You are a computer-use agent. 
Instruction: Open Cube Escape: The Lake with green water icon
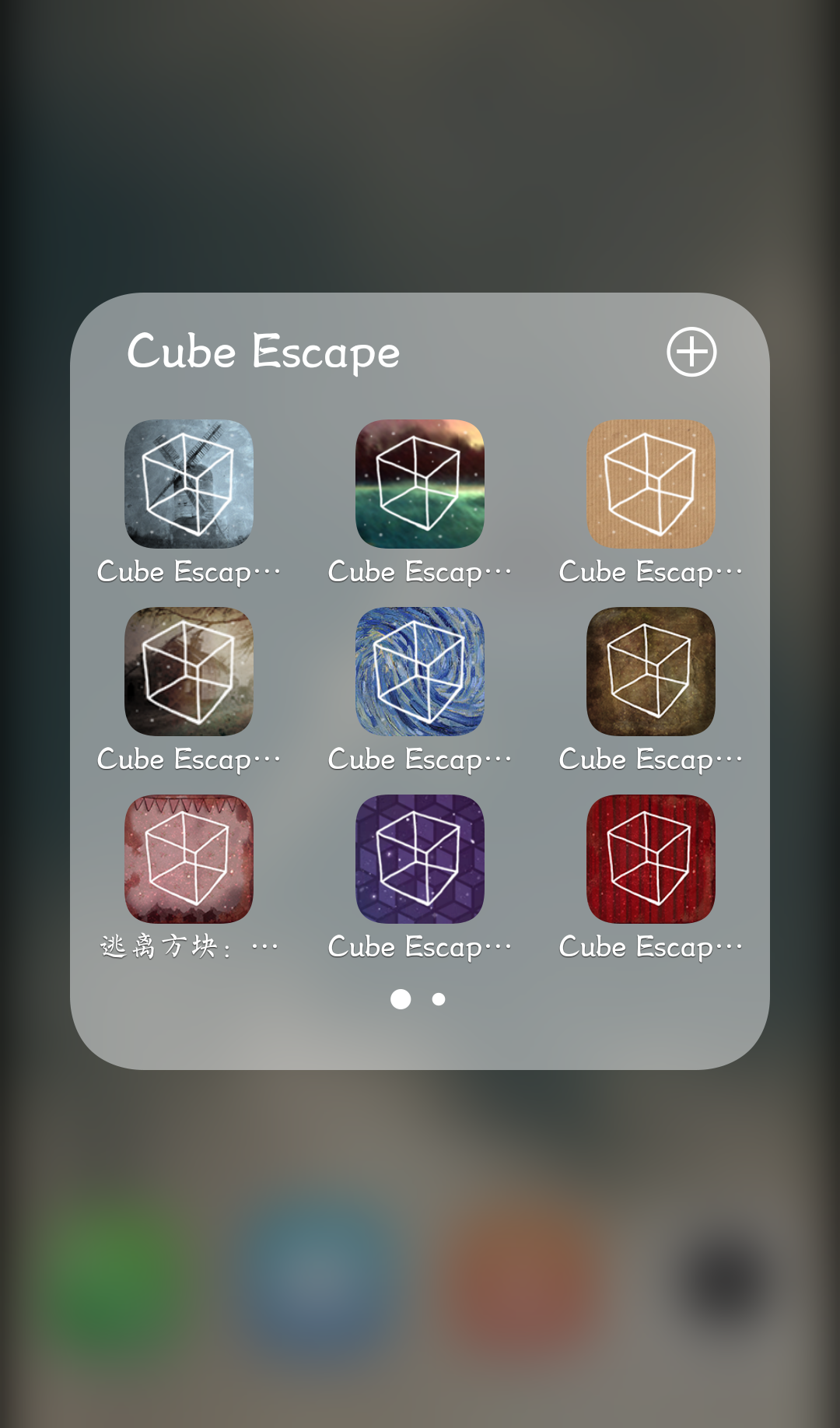coord(419,483)
